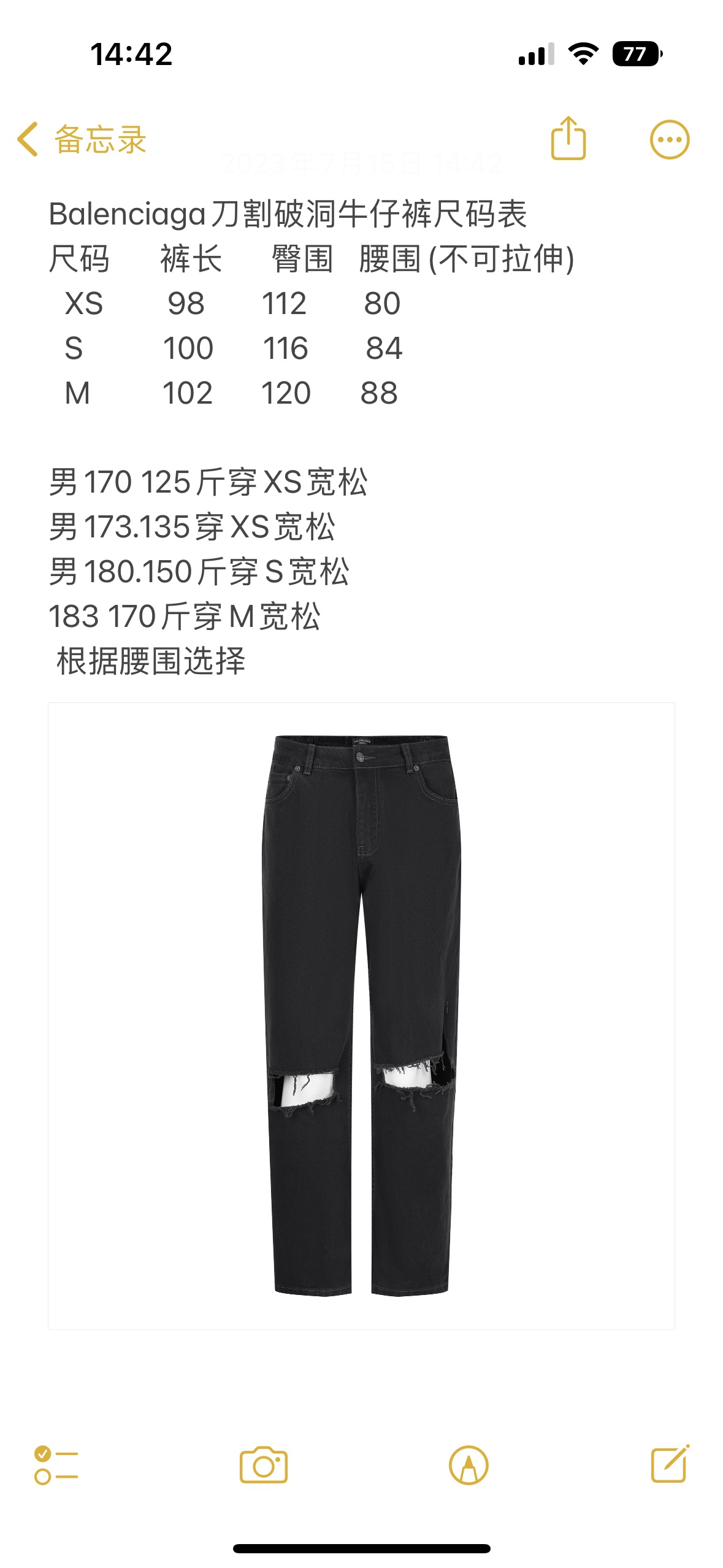
Task: Add a checklist to the note
Action: click(56, 1465)
